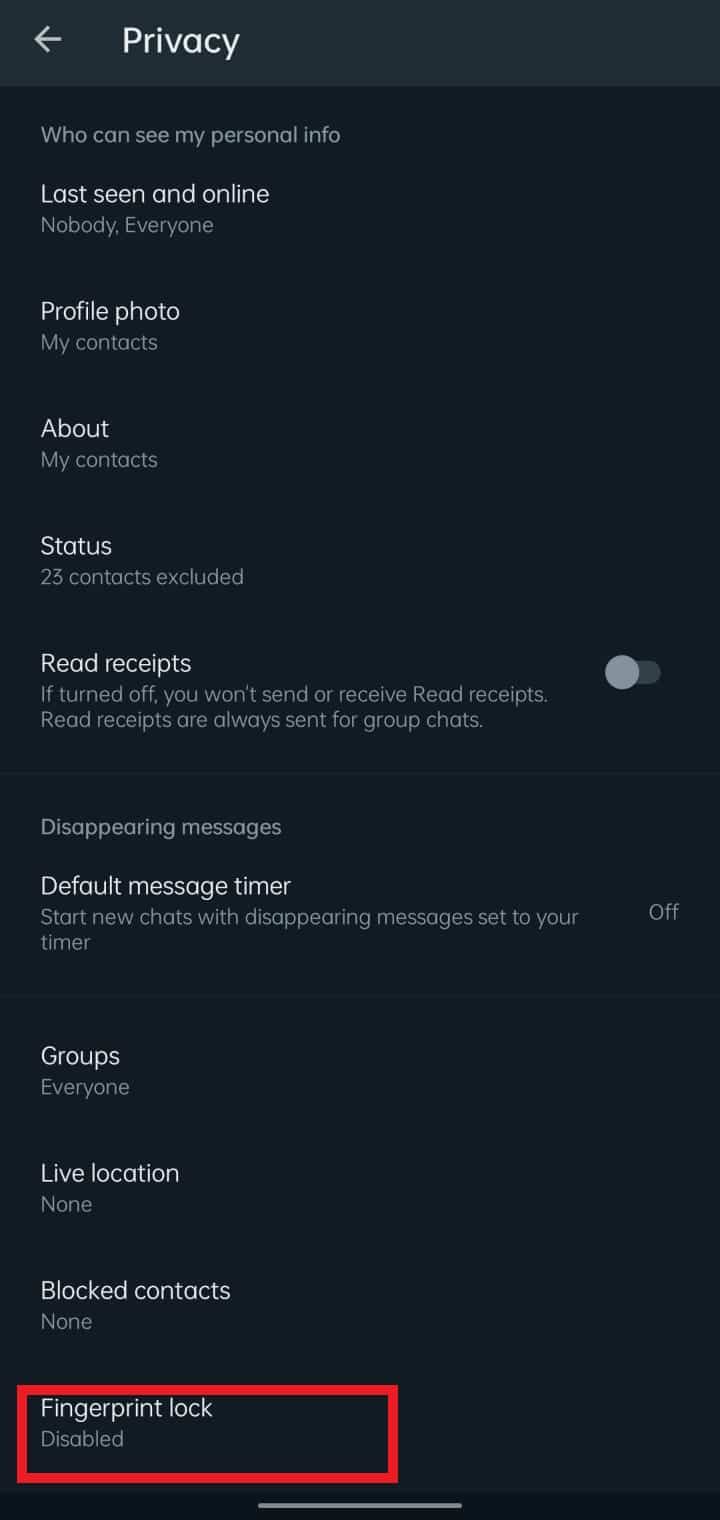The image size is (720, 1520).
Task: Open Live location settings
Action: pyautogui.click(x=360, y=1188)
